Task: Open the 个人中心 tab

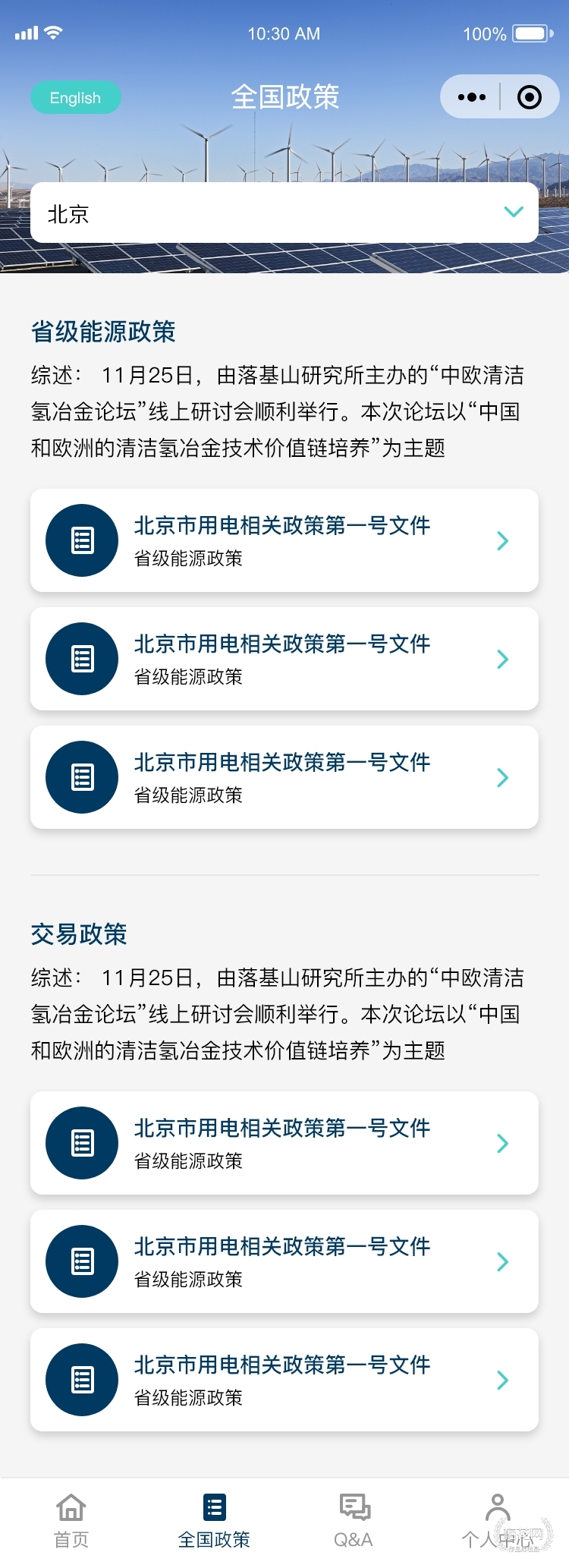Action: click(x=497, y=1521)
